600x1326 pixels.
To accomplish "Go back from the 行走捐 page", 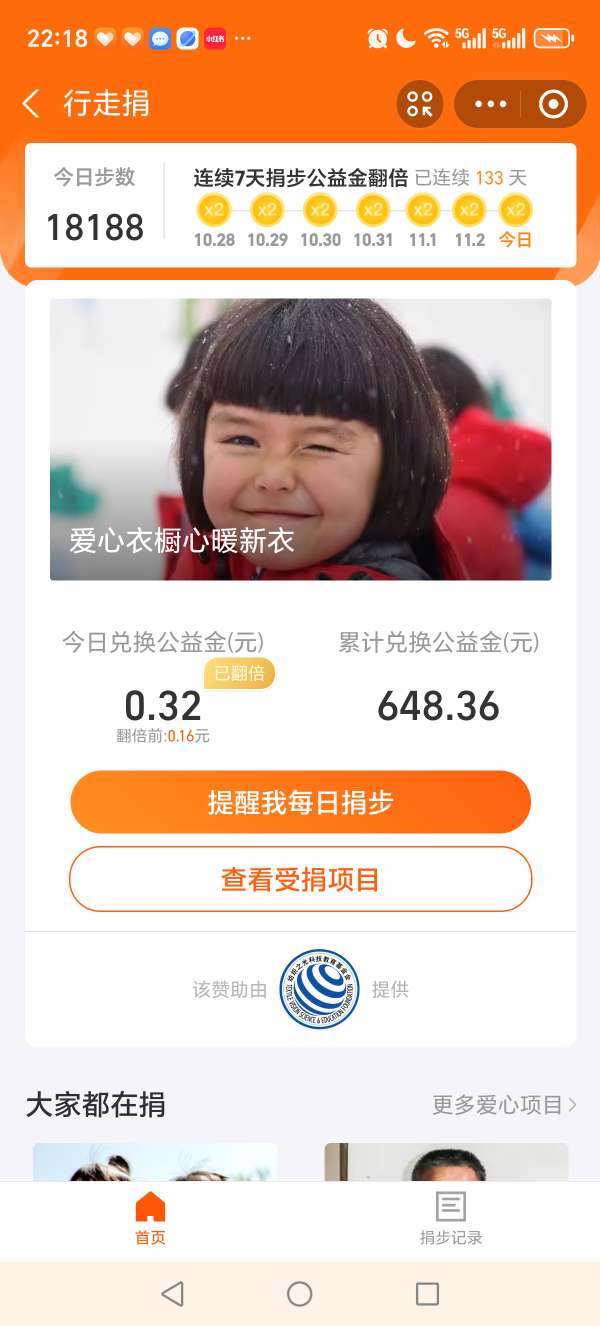I will [31, 103].
